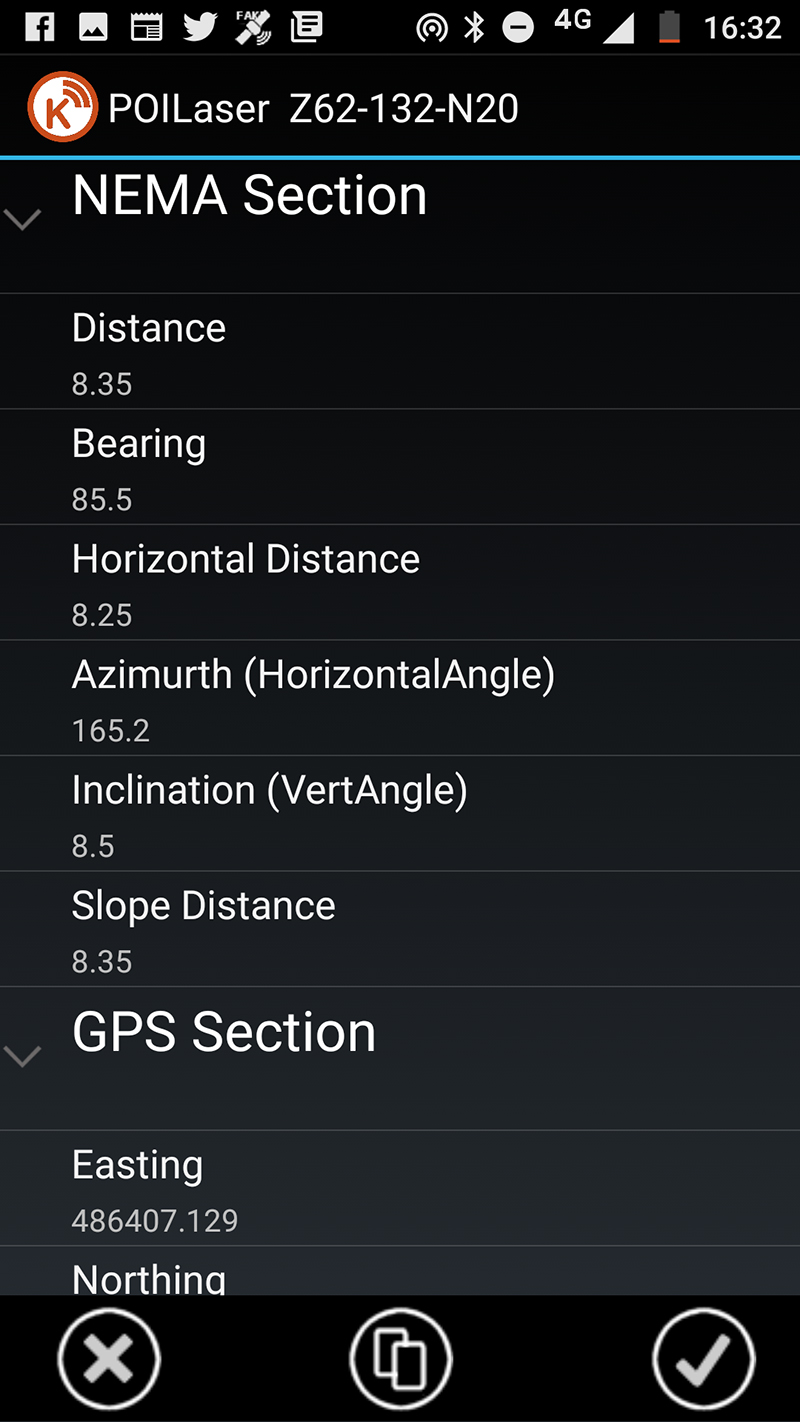Cancel with the X button
Screen dimensions: 800x1422
coord(109,1359)
